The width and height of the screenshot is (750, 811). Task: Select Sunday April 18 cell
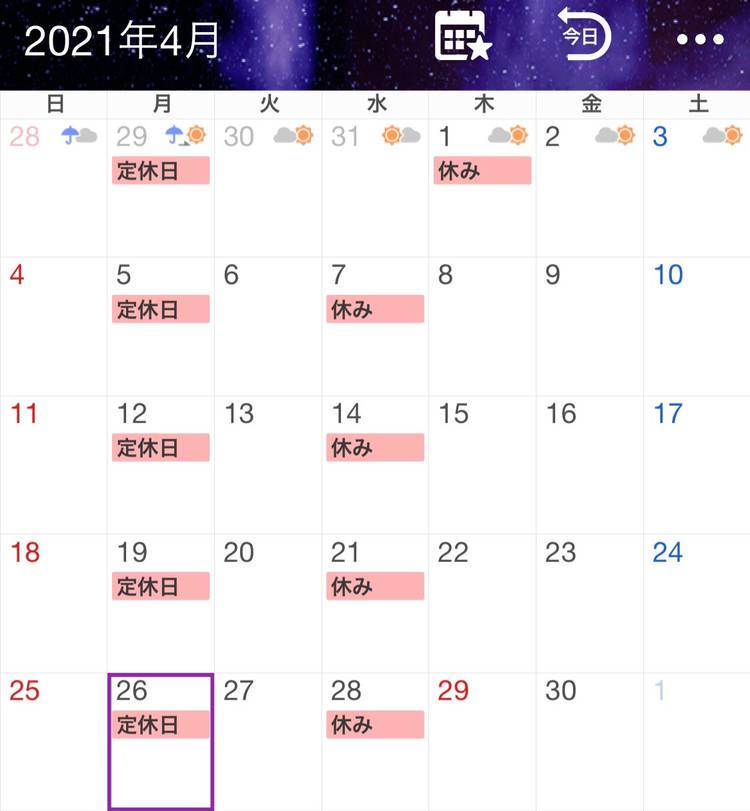click(x=53, y=602)
